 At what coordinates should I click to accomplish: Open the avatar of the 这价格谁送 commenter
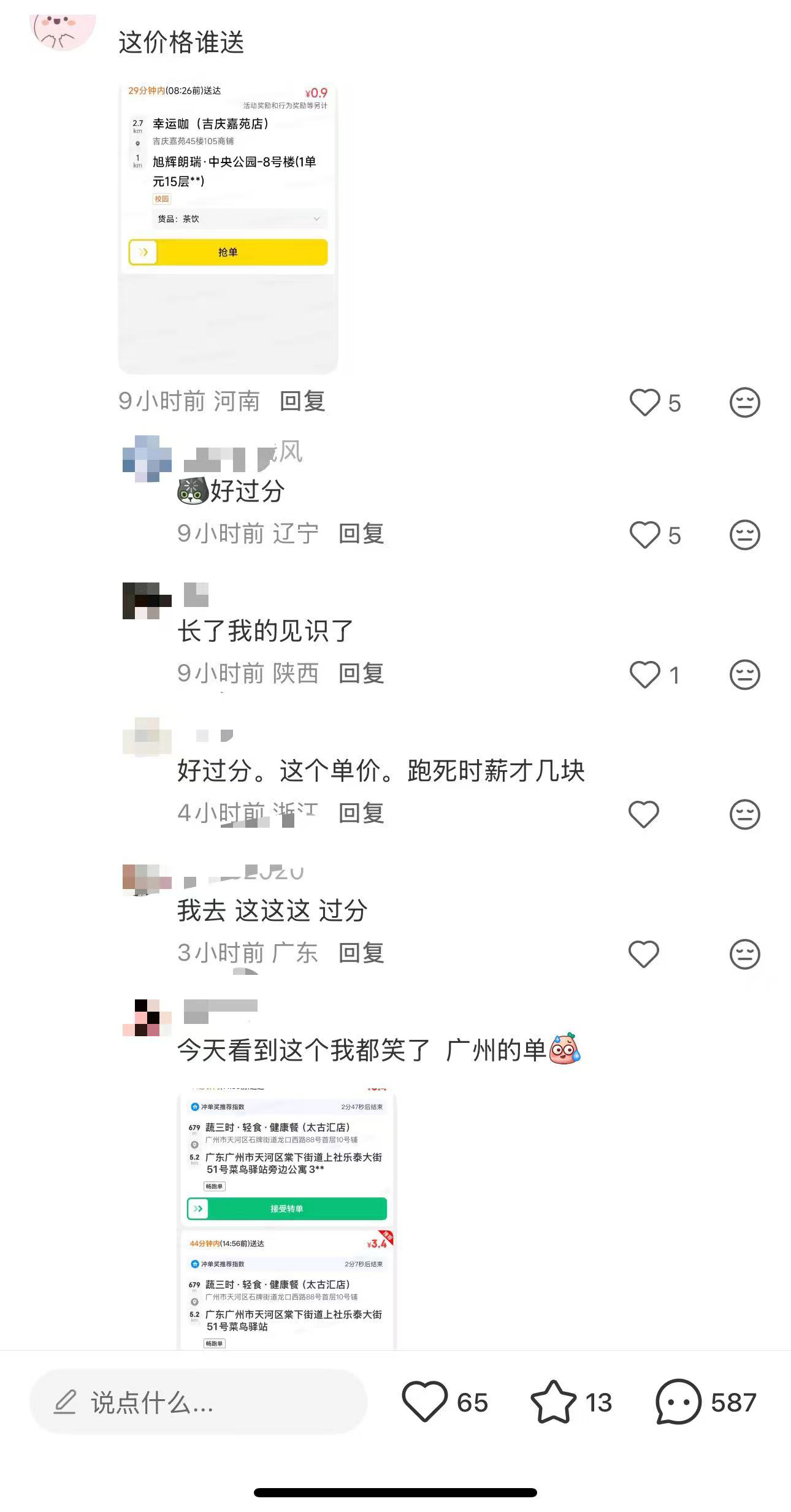63,31
